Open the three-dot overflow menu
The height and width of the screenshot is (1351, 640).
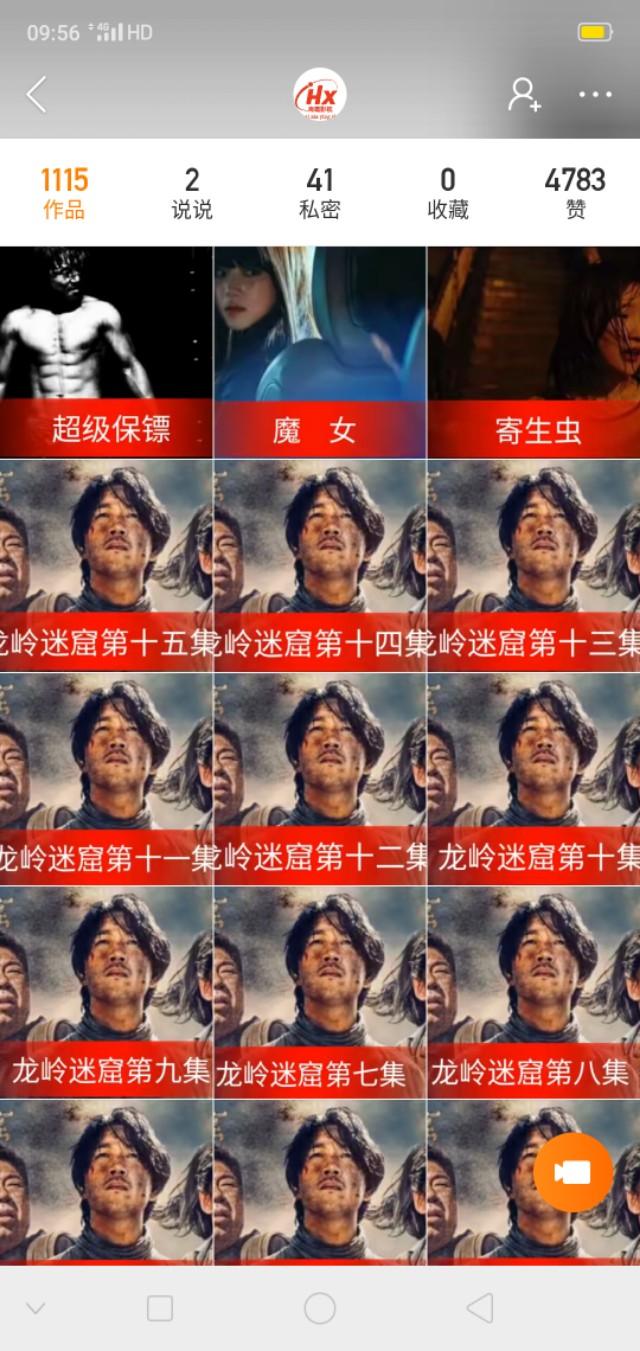[595, 95]
